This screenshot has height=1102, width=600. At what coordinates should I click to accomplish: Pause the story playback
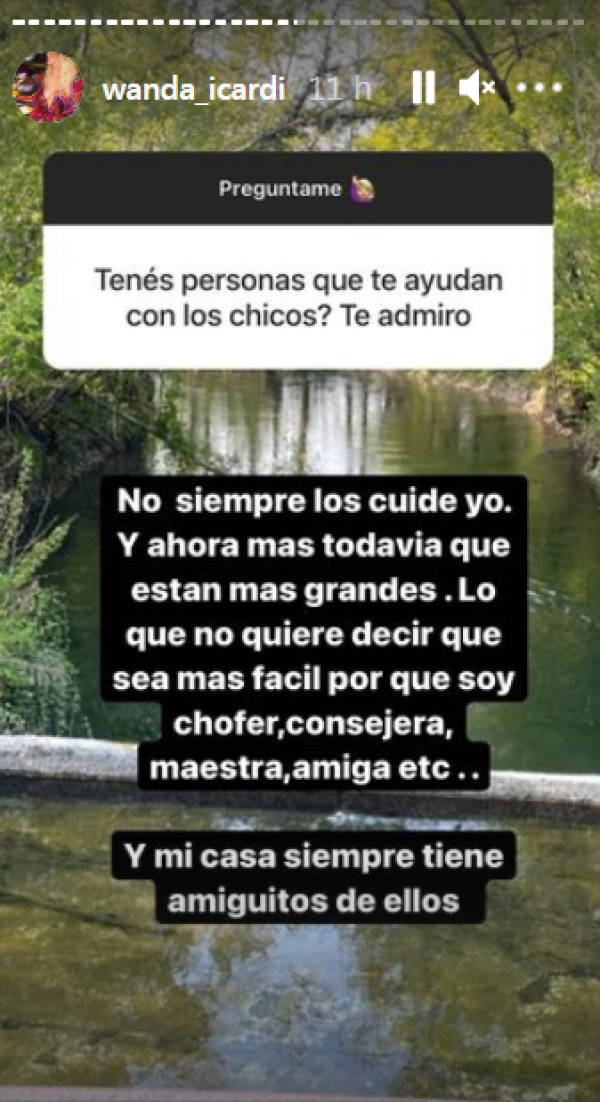pos(423,88)
